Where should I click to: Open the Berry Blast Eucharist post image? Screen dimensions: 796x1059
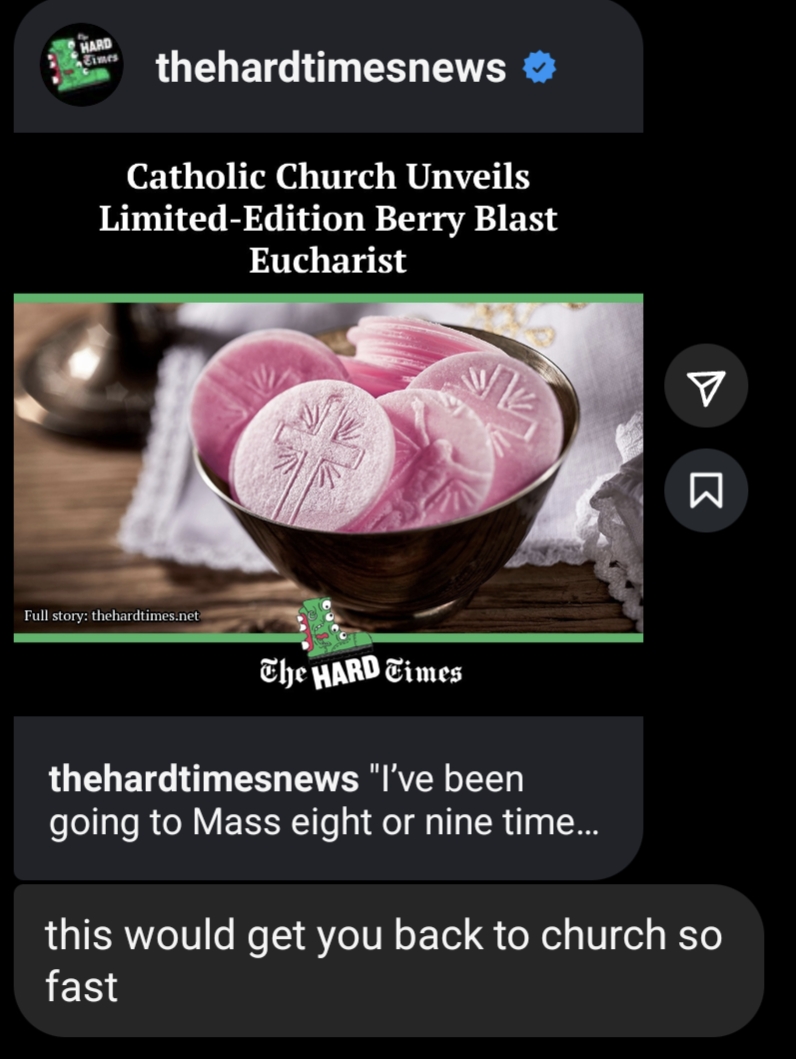[x=328, y=468]
